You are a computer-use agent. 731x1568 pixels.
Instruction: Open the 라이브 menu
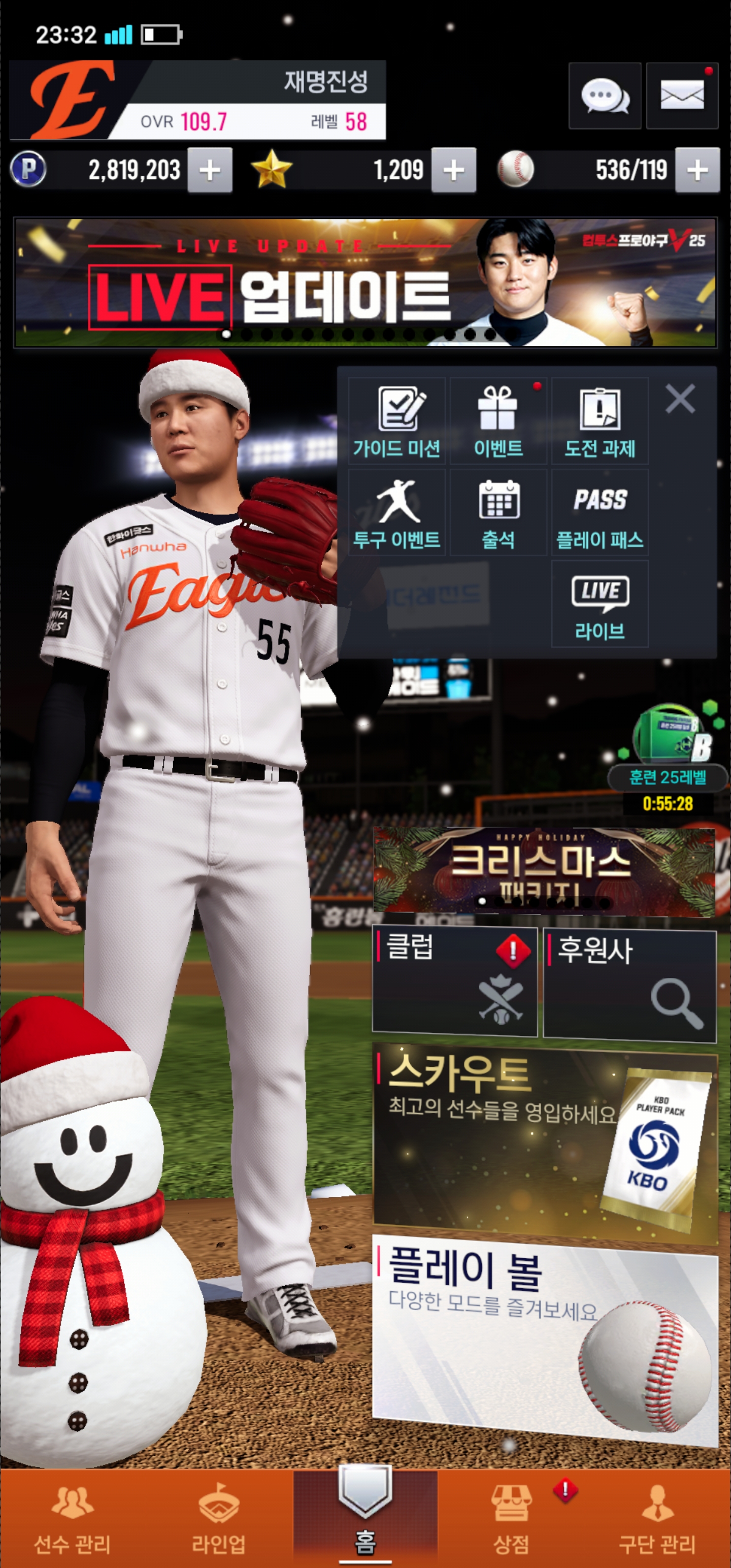(x=600, y=603)
